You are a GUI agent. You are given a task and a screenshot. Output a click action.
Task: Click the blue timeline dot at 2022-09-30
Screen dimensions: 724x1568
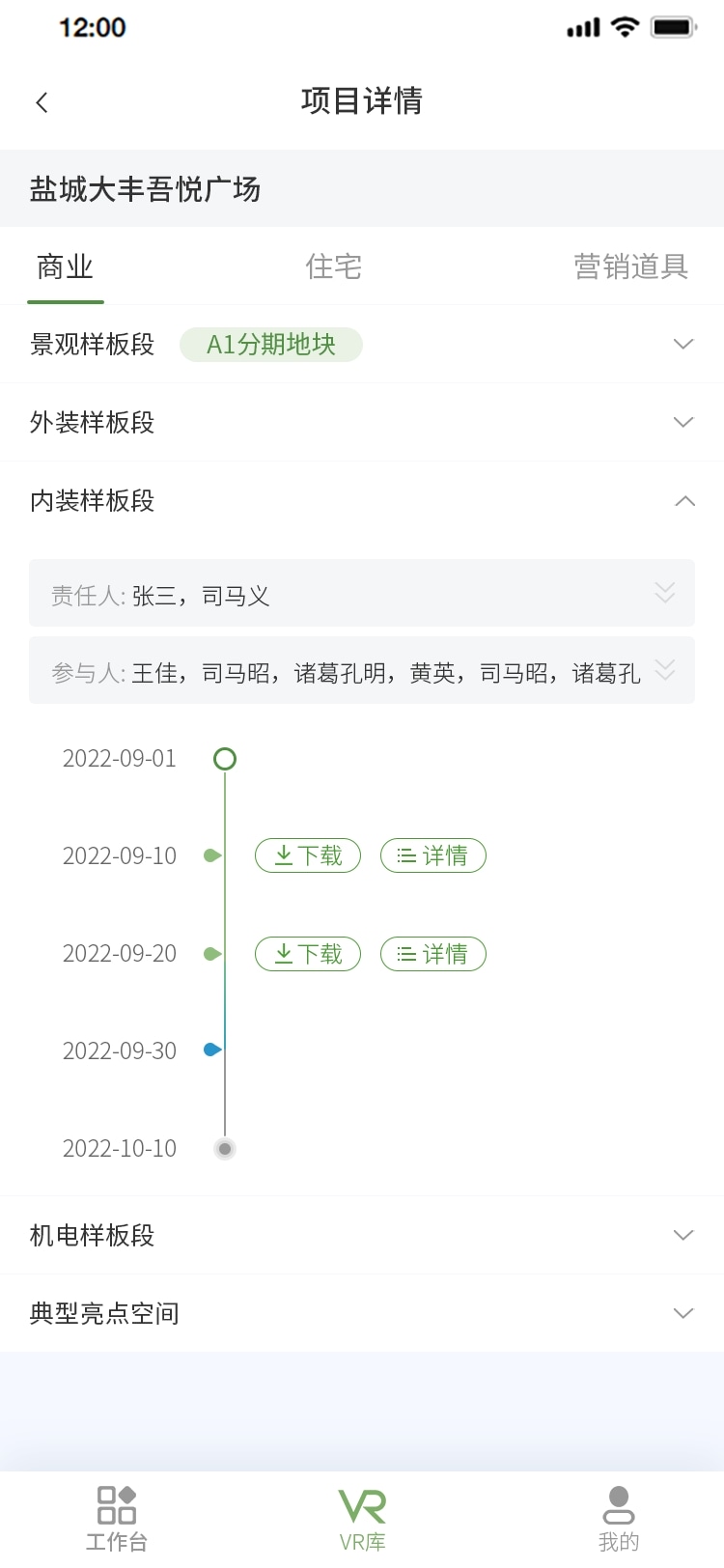point(211,1050)
